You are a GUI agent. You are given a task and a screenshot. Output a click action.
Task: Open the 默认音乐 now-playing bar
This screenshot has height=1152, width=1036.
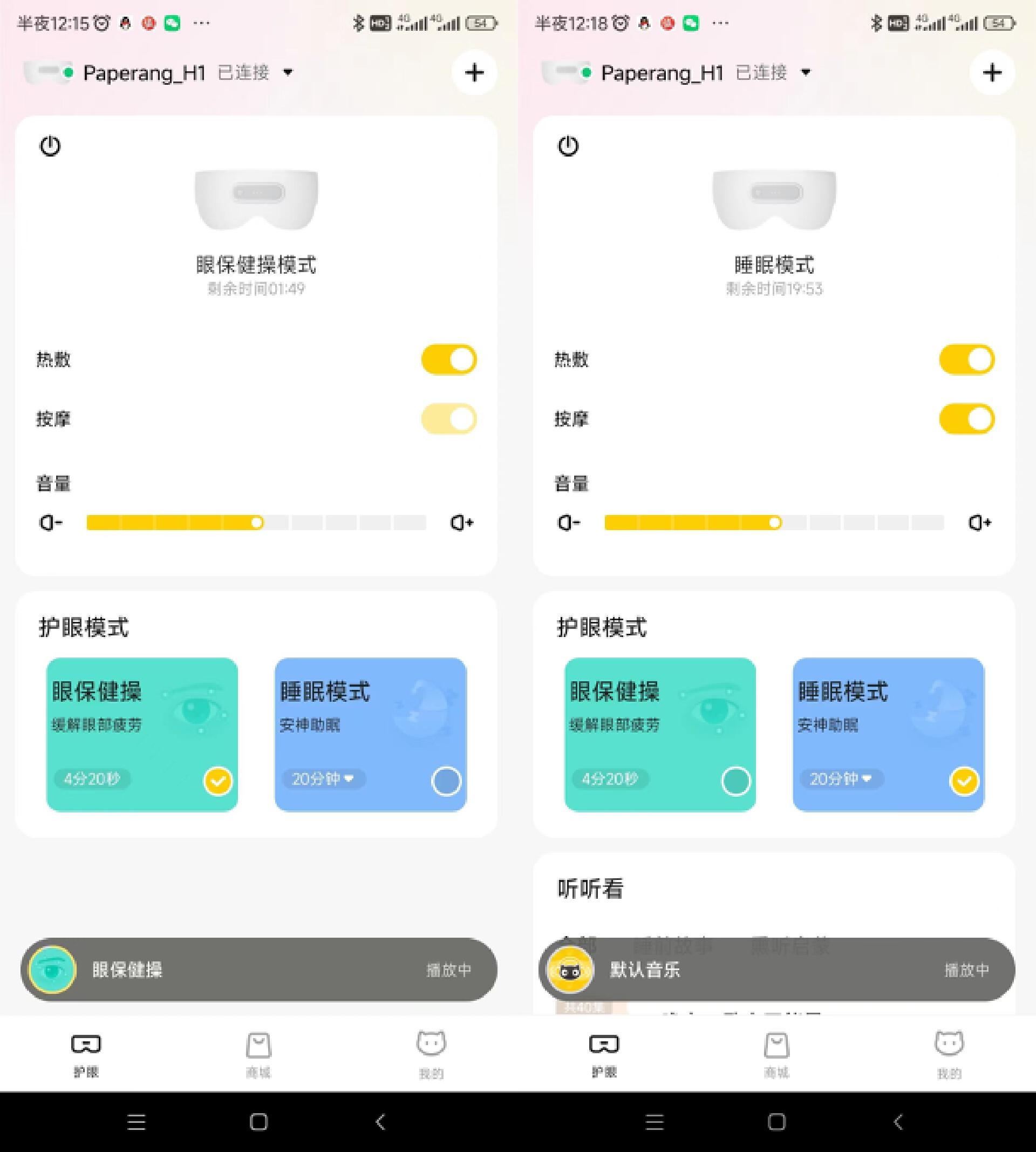tap(776, 970)
